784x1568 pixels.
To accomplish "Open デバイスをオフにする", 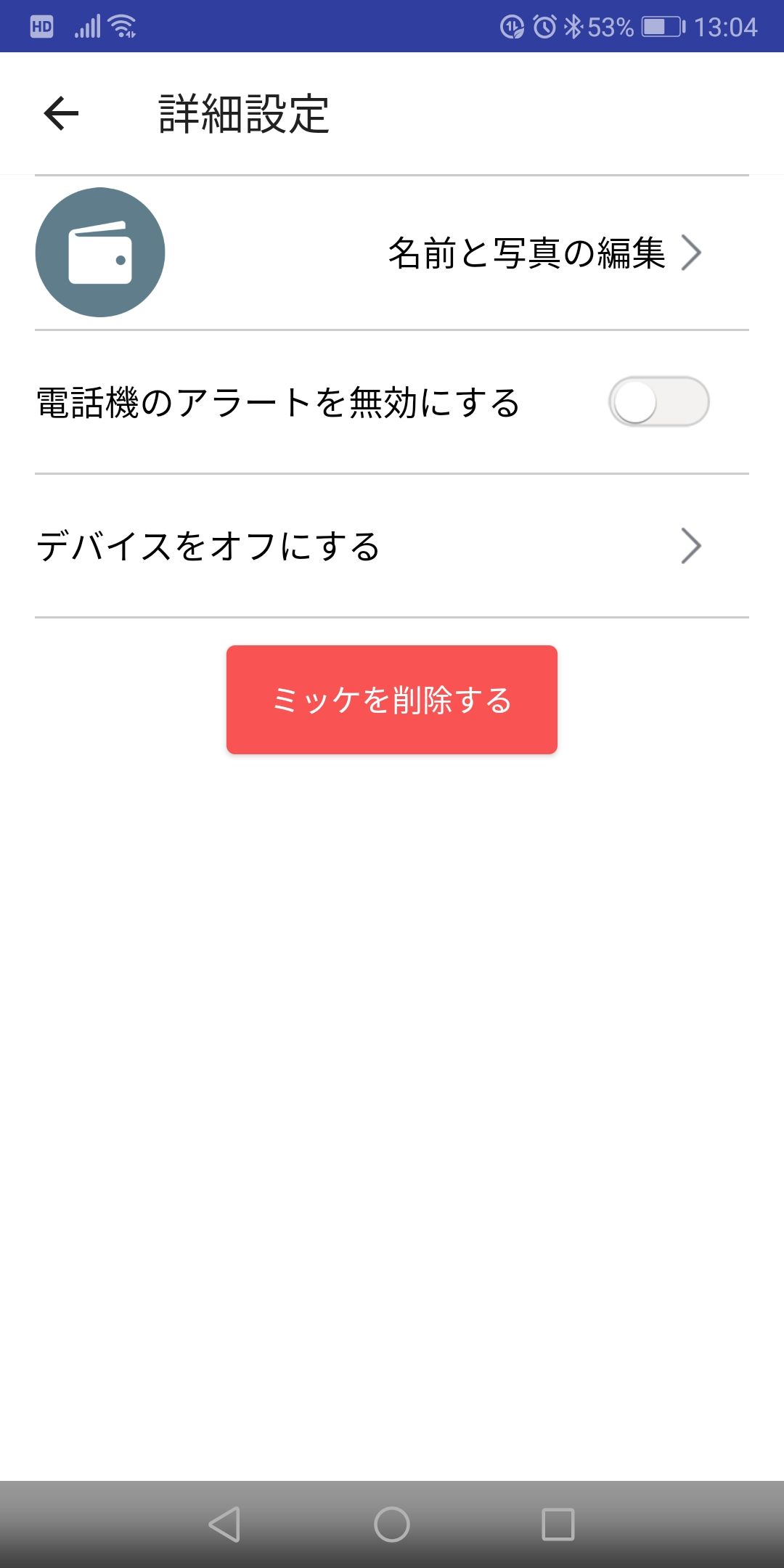I will click(392, 546).
